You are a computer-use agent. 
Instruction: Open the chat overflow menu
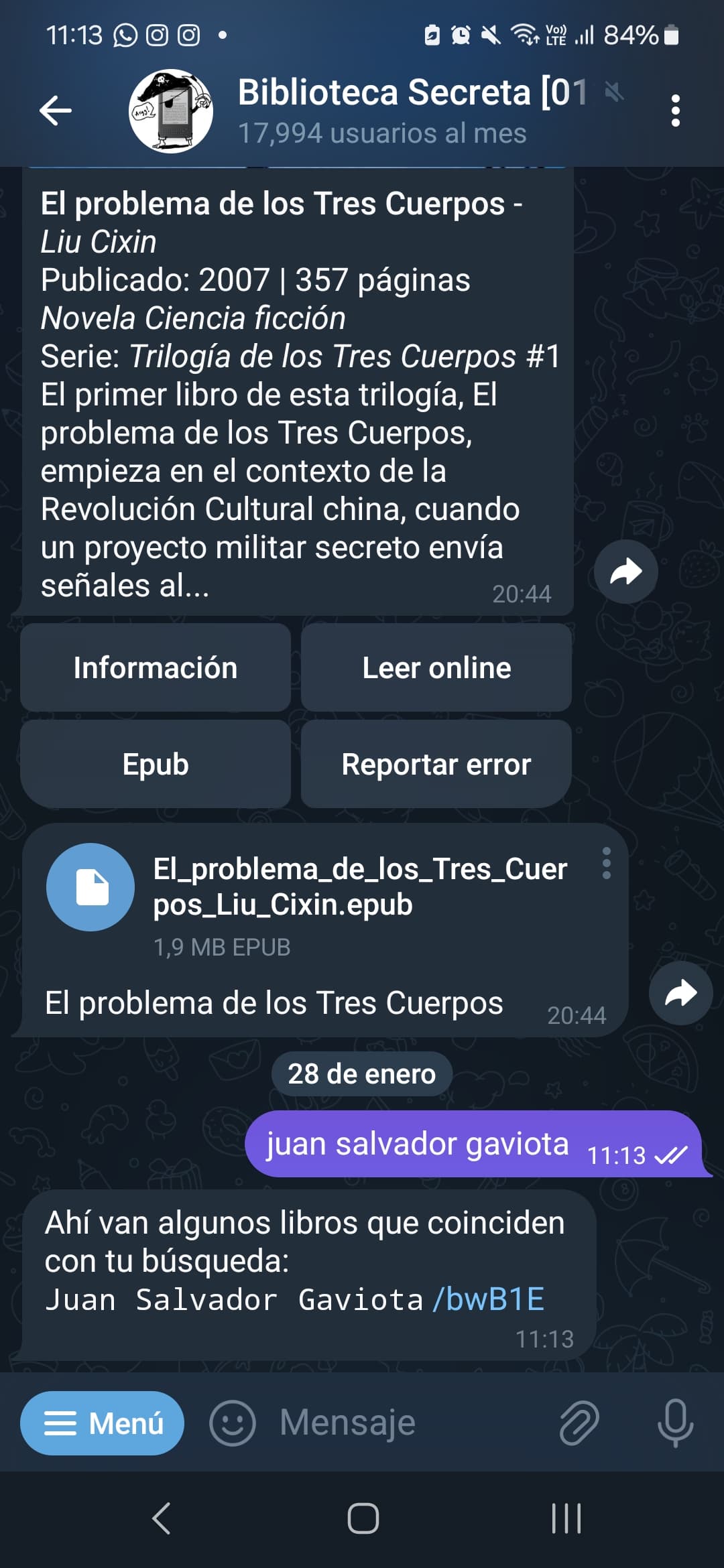point(675,111)
